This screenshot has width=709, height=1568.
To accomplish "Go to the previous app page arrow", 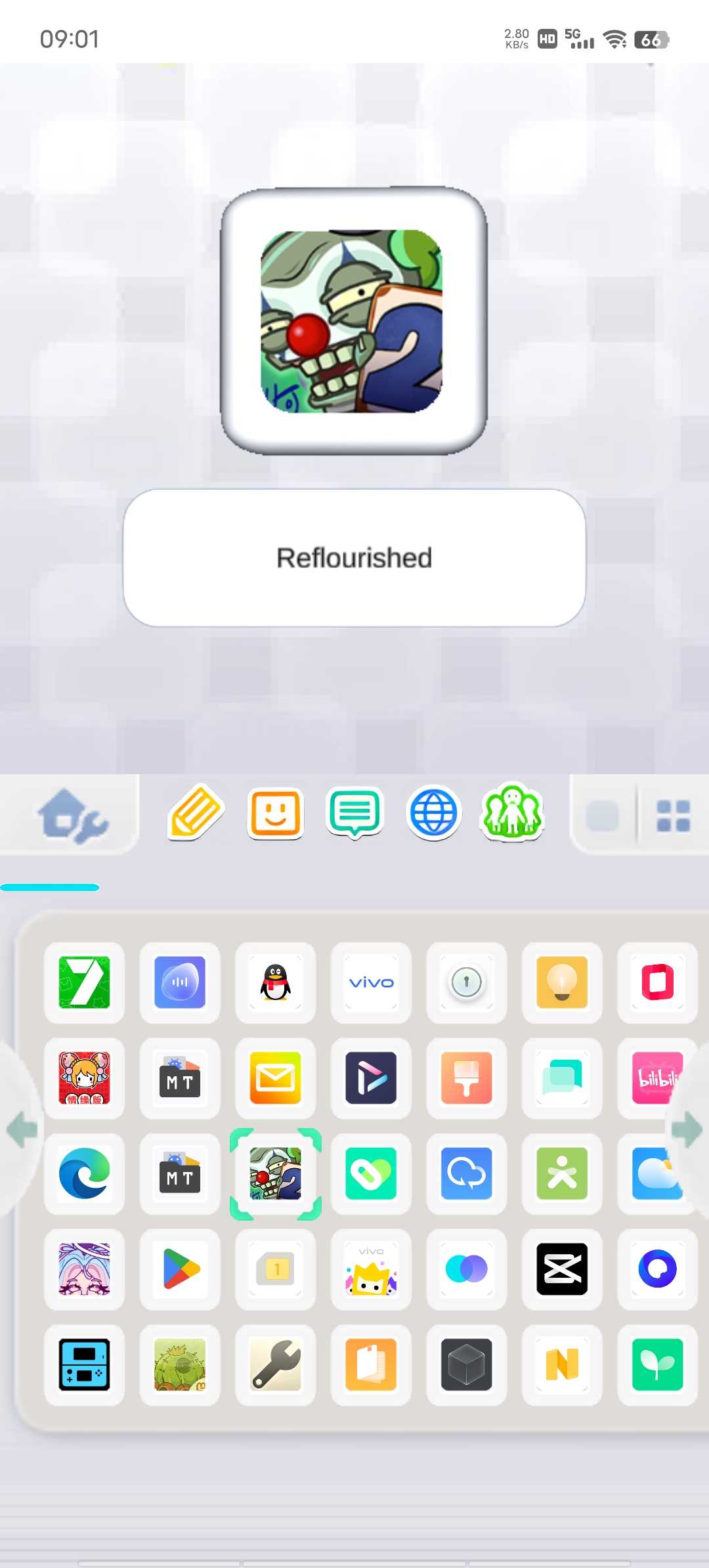I will pyautogui.click(x=21, y=1129).
